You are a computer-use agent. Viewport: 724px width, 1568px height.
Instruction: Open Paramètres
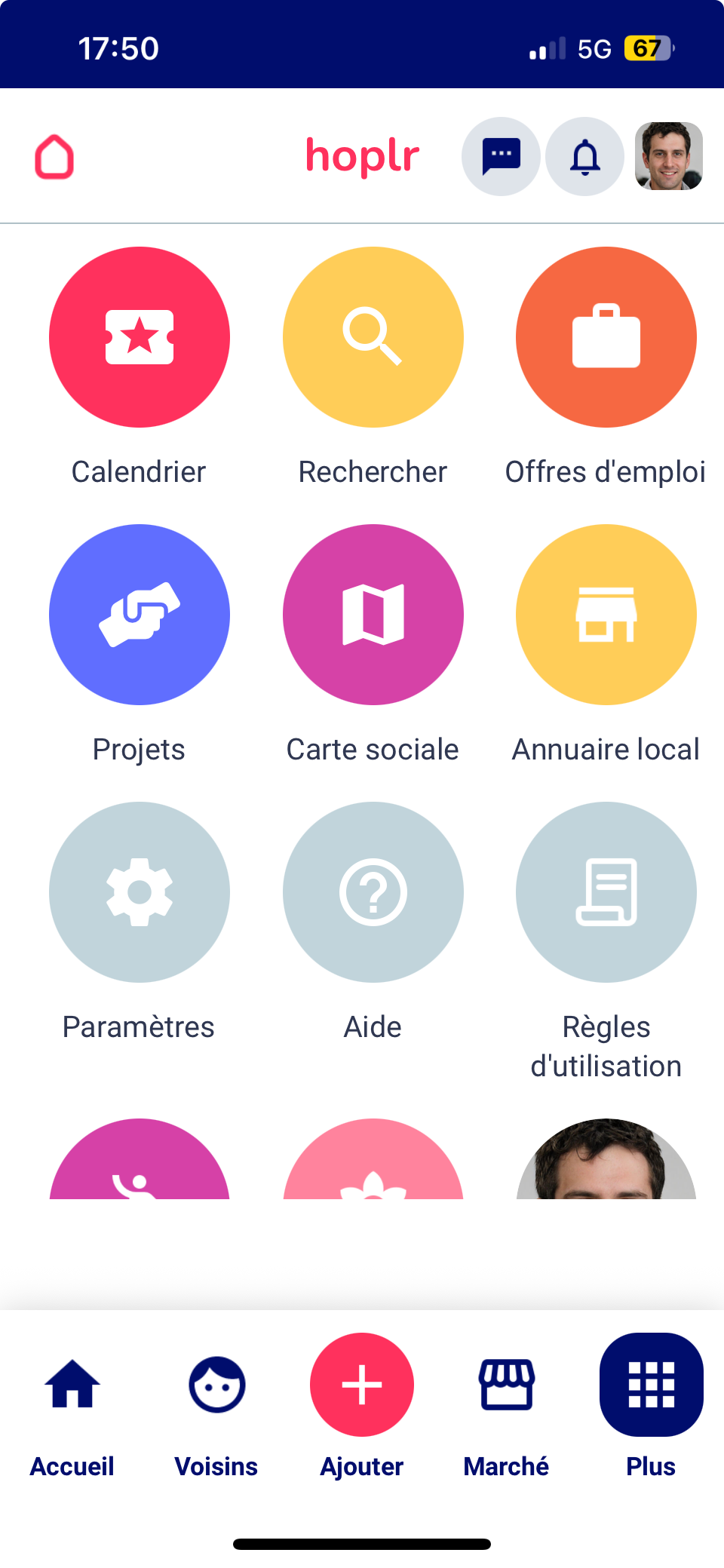click(x=140, y=892)
